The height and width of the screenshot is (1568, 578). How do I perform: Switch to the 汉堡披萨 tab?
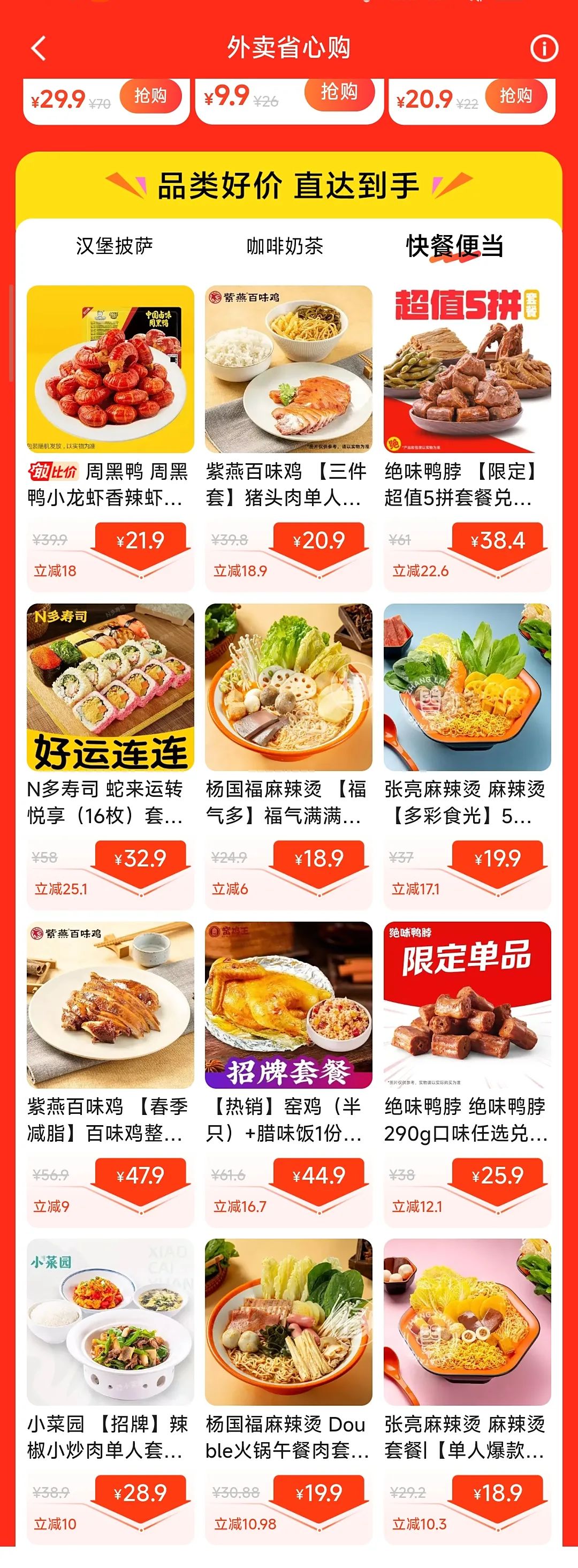pos(115,246)
